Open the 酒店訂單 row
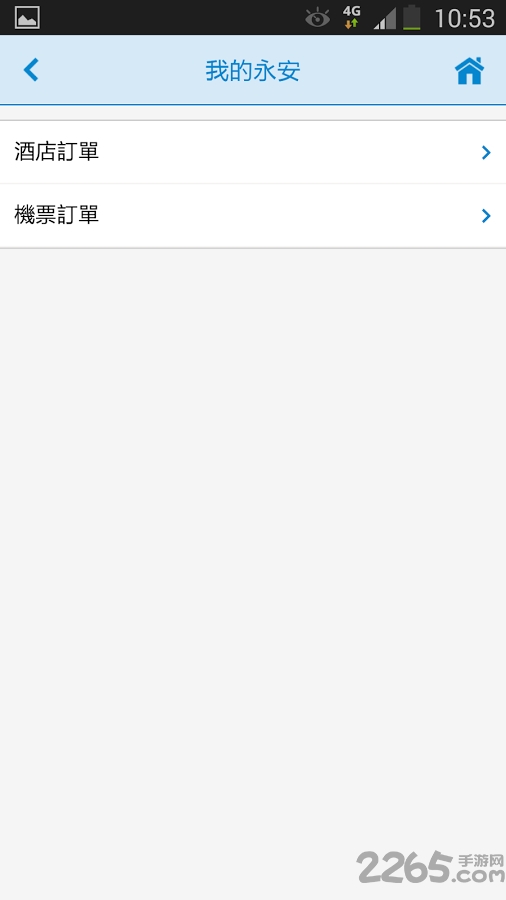Viewport: 506px width, 900px height. pos(253,152)
